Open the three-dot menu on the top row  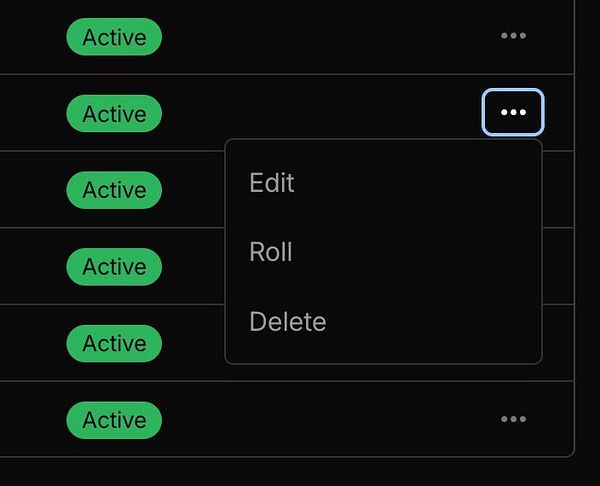[513, 36]
